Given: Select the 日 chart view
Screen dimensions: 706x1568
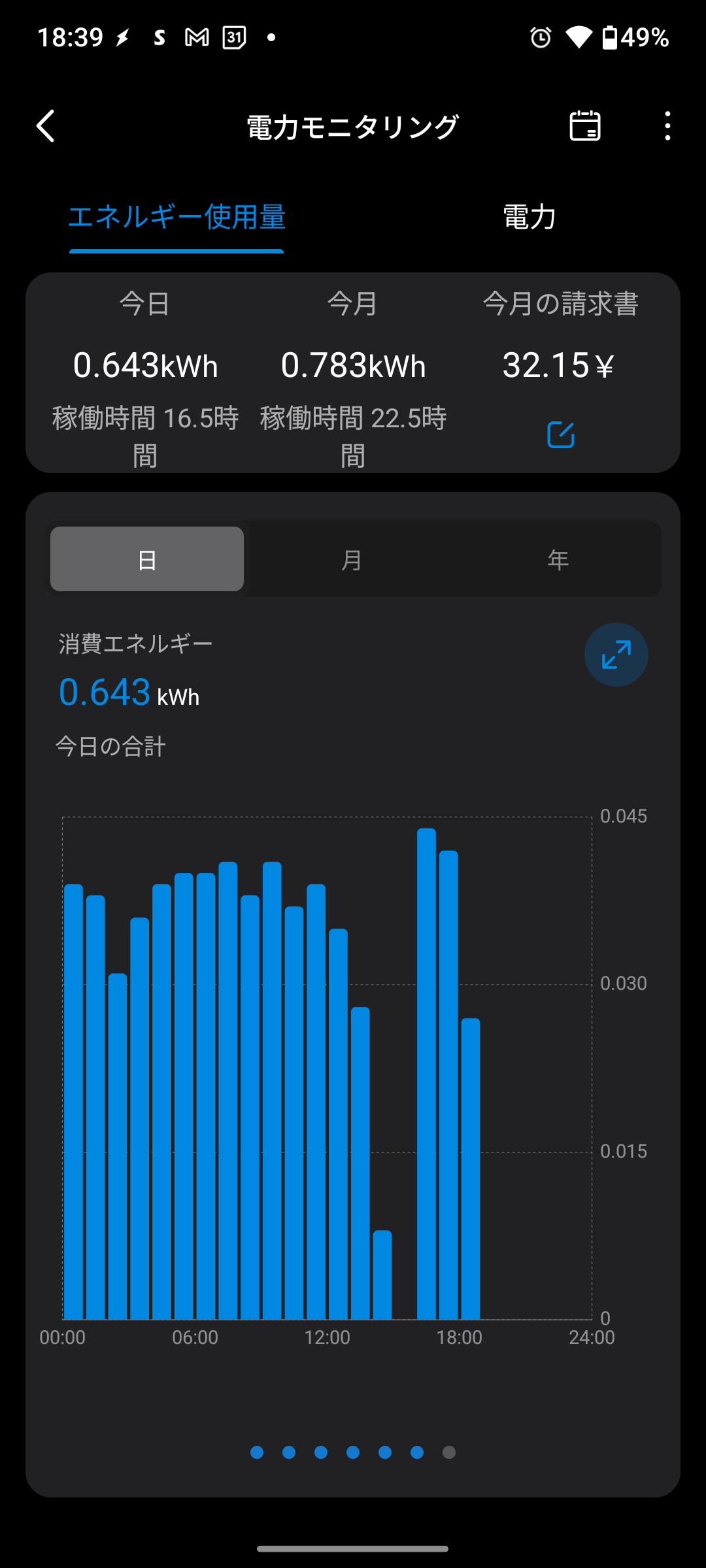Looking at the screenshot, I should pyautogui.click(x=147, y=559).
